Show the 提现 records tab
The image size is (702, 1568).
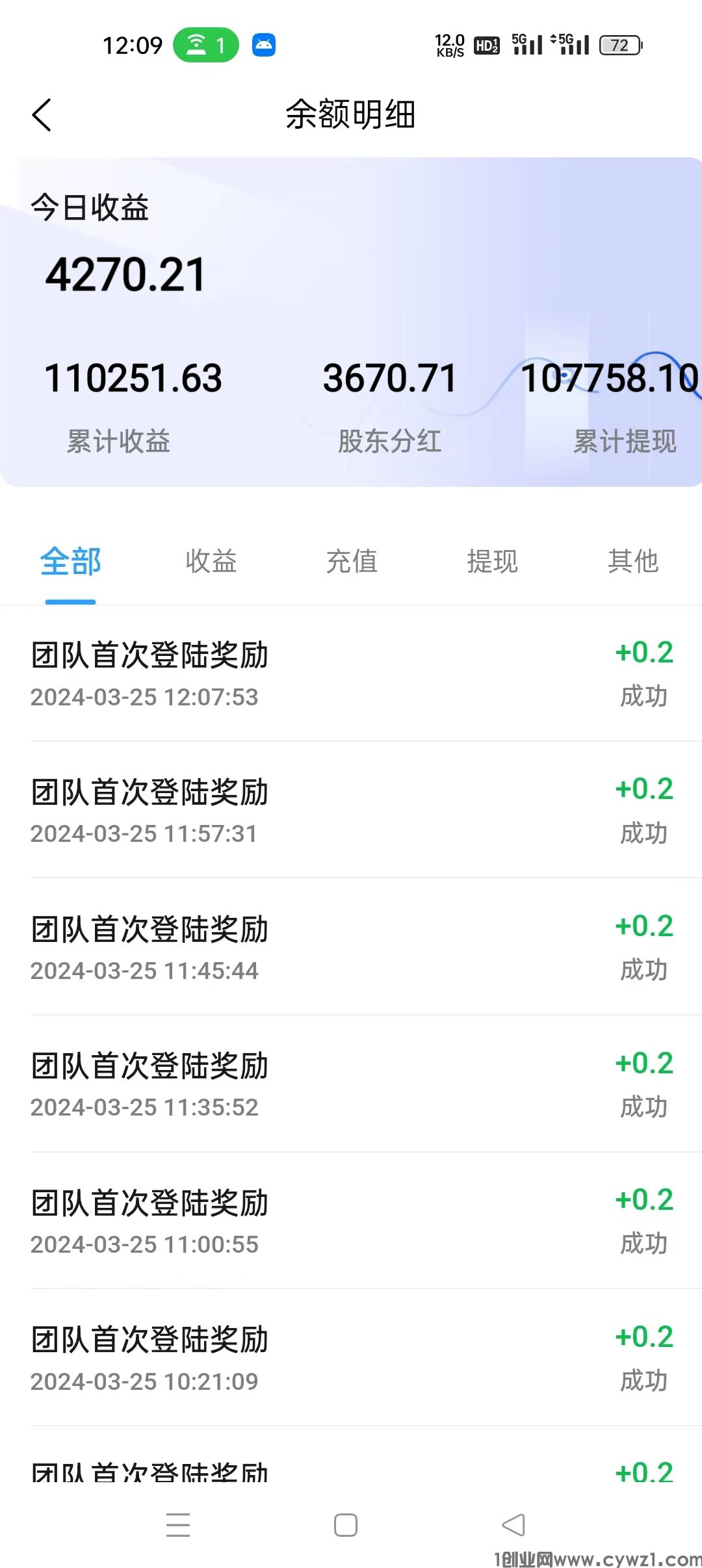[x=492, y=562]
